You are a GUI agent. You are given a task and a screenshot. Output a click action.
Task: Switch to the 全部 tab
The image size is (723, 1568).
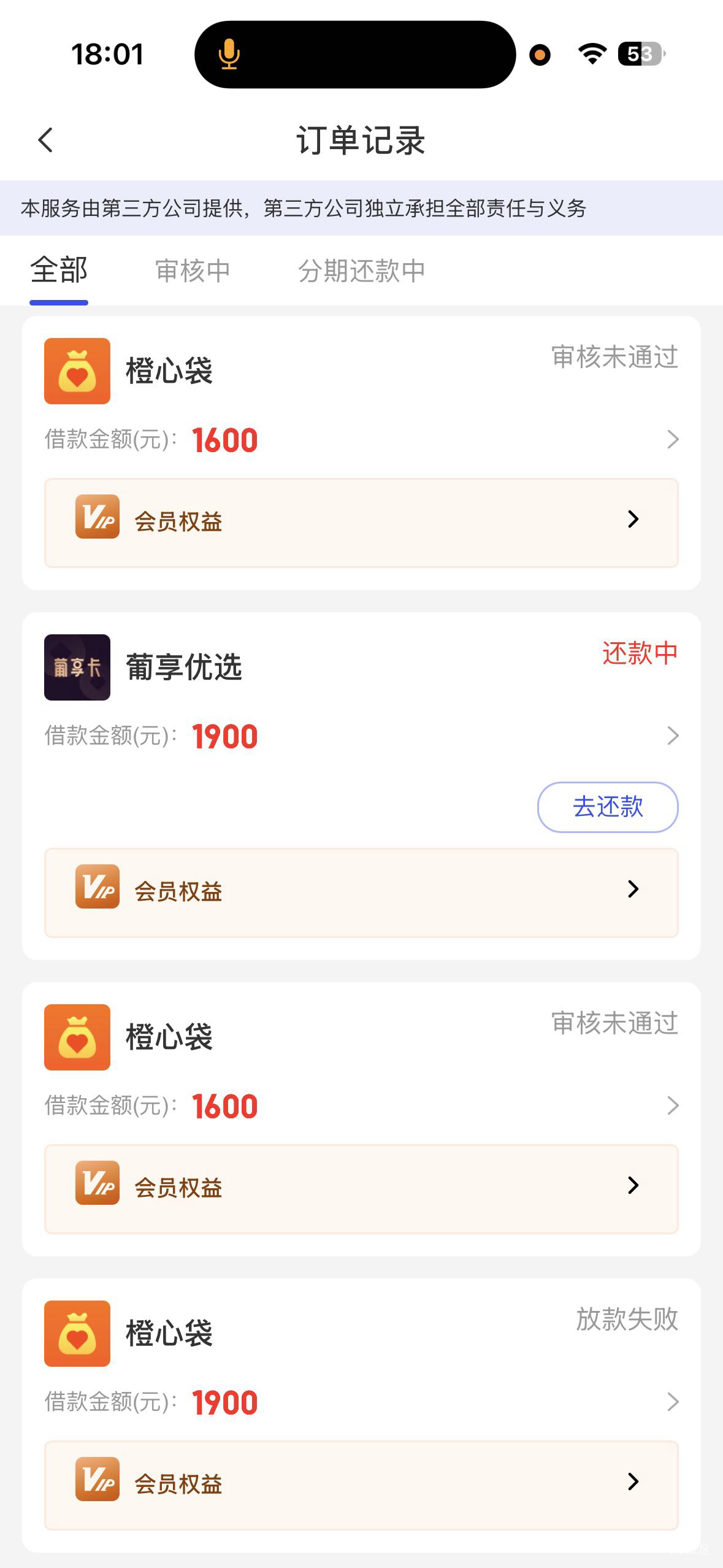[59, 271]
